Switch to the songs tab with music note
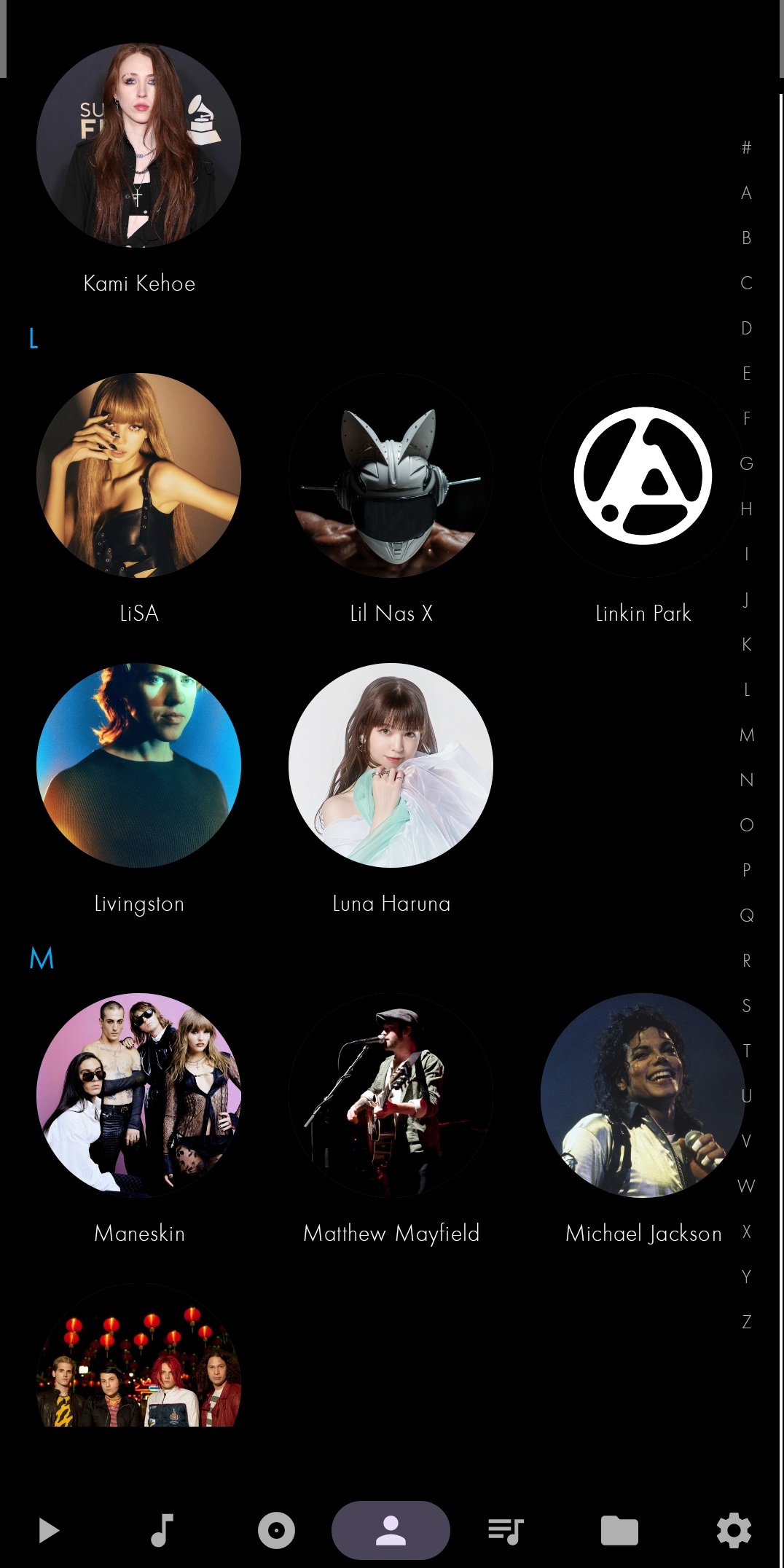 click(x=162, y=1530)
